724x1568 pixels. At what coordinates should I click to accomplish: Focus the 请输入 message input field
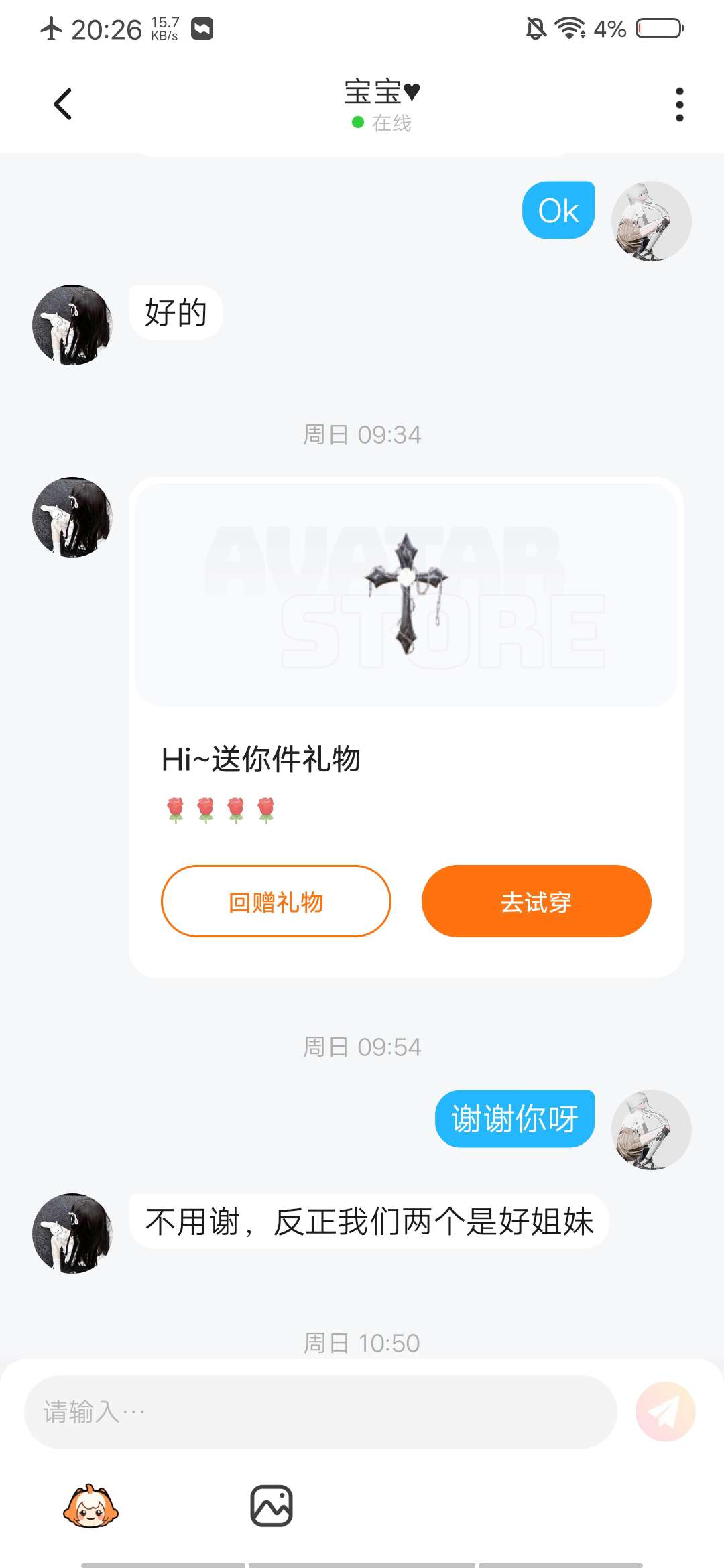tap(320, 1412)
